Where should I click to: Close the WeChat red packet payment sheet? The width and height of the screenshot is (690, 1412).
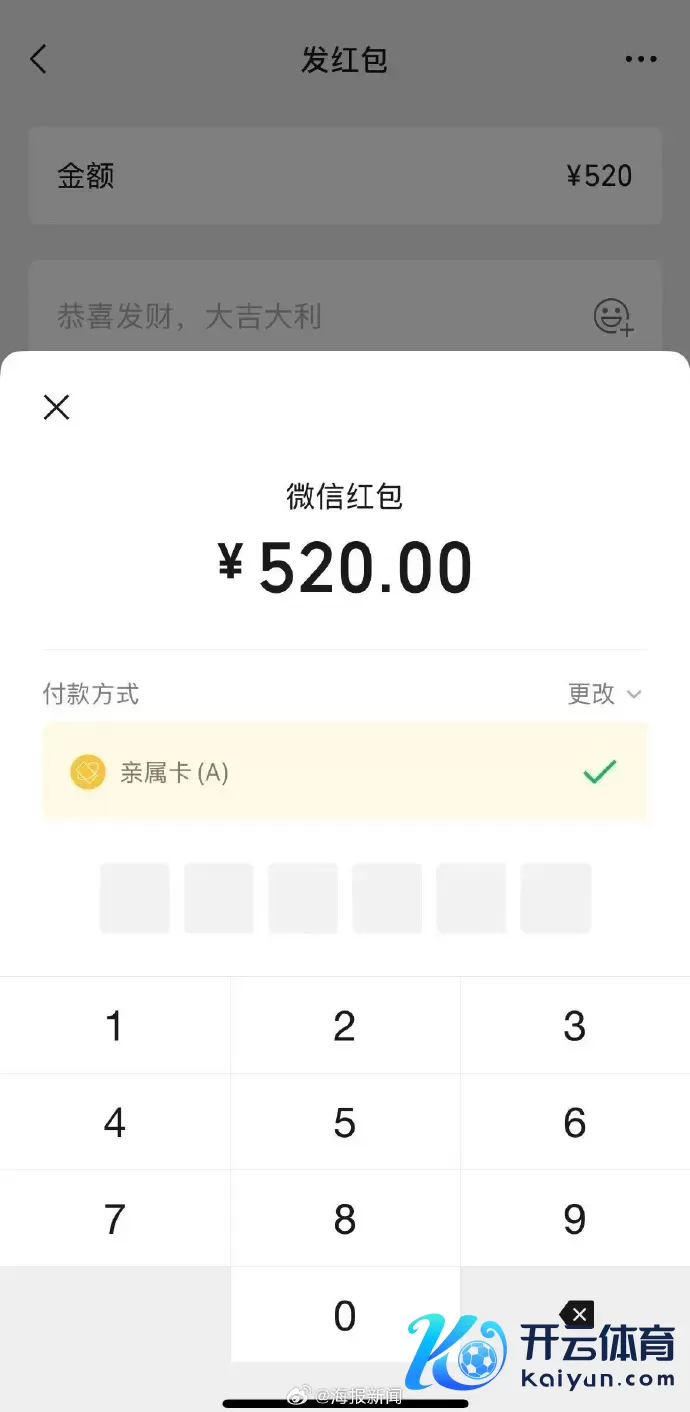click(57, 407)
